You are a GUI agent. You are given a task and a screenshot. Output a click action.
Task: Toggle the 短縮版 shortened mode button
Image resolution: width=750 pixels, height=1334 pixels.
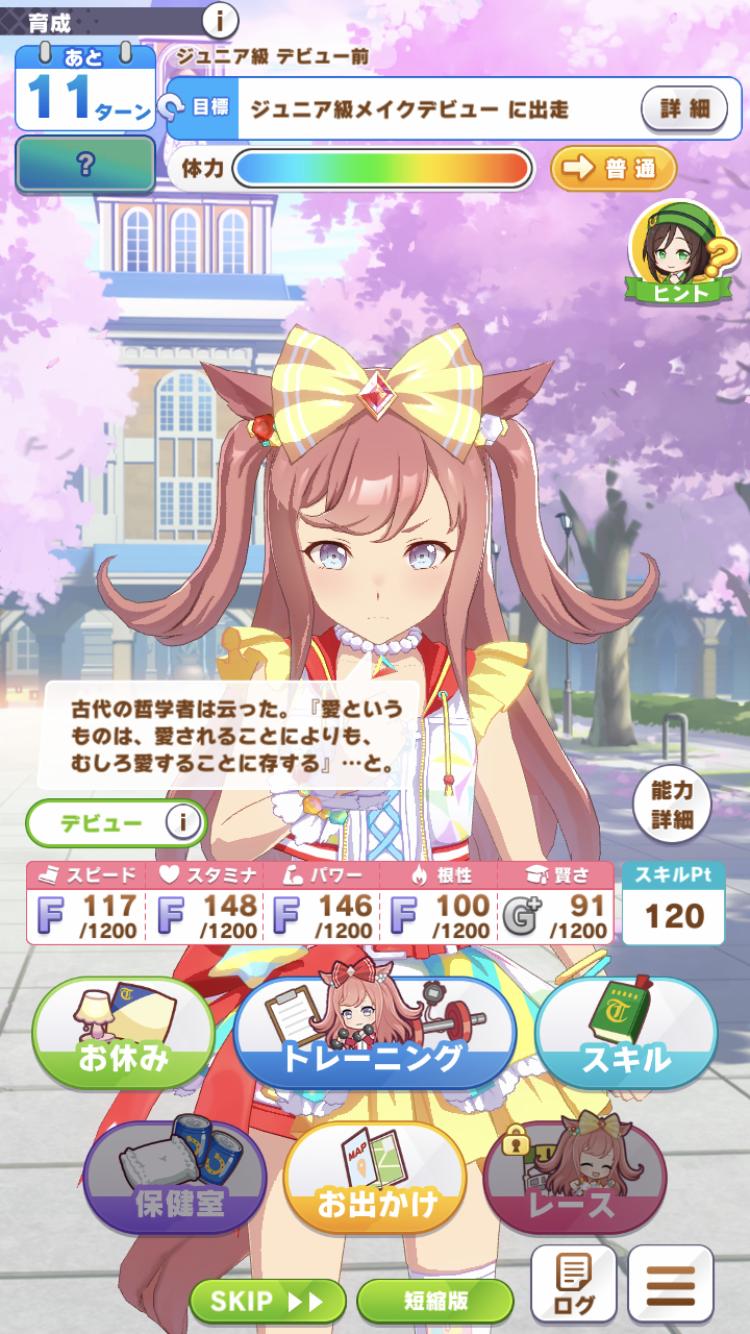[435, 1300]
